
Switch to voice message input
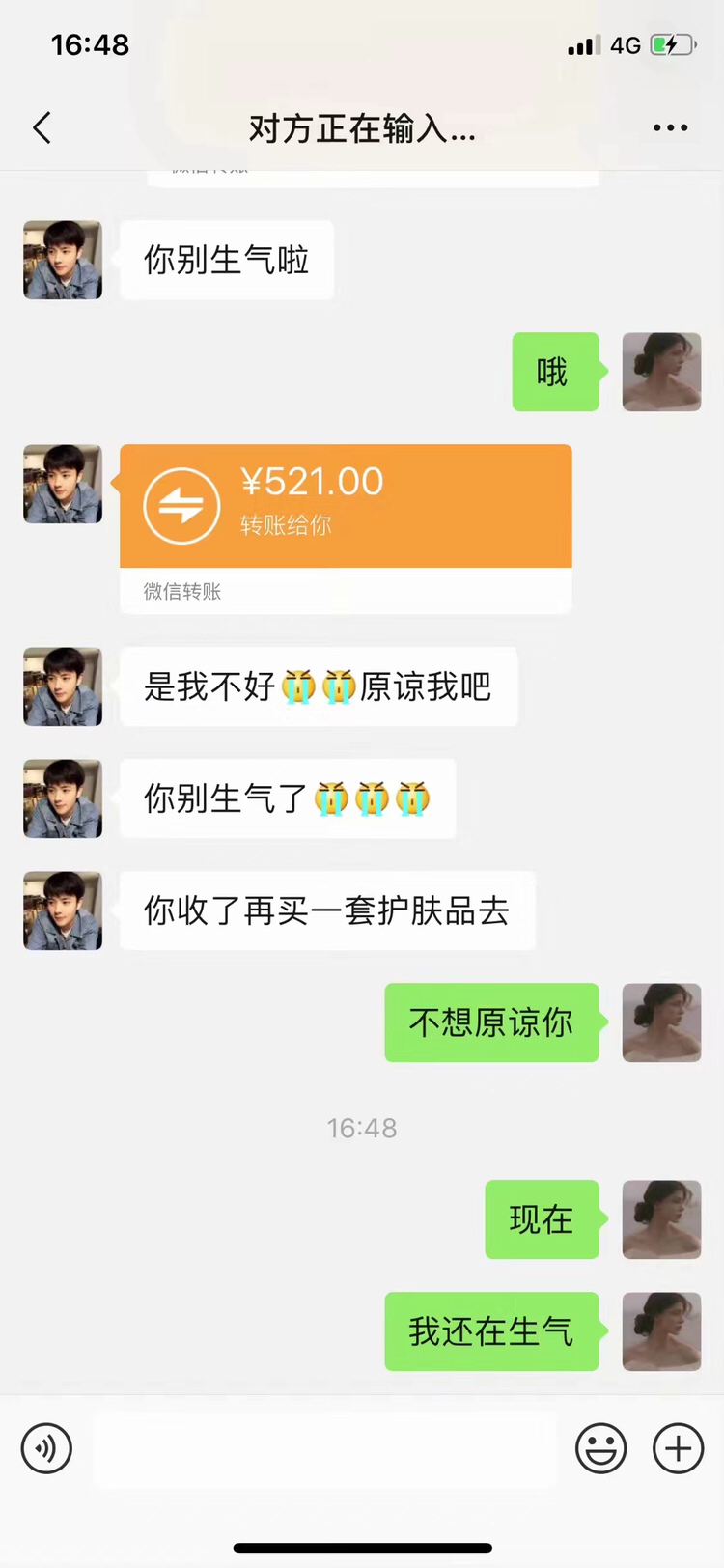click(46, 1448)
